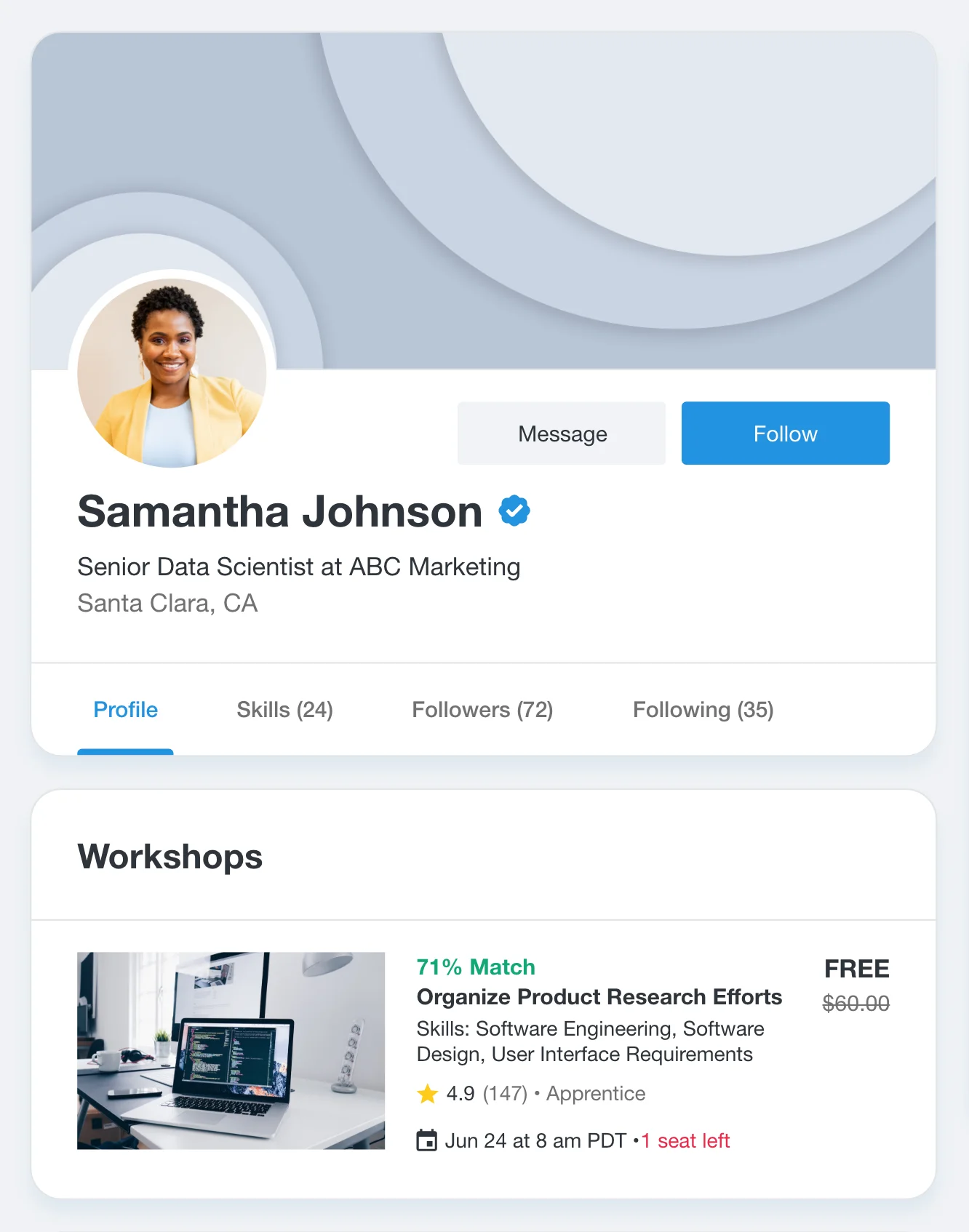The height and width of the screenshot is (1232, 969).
Task: Switch to the Skills (24) tab
Action: pos(284,710)
